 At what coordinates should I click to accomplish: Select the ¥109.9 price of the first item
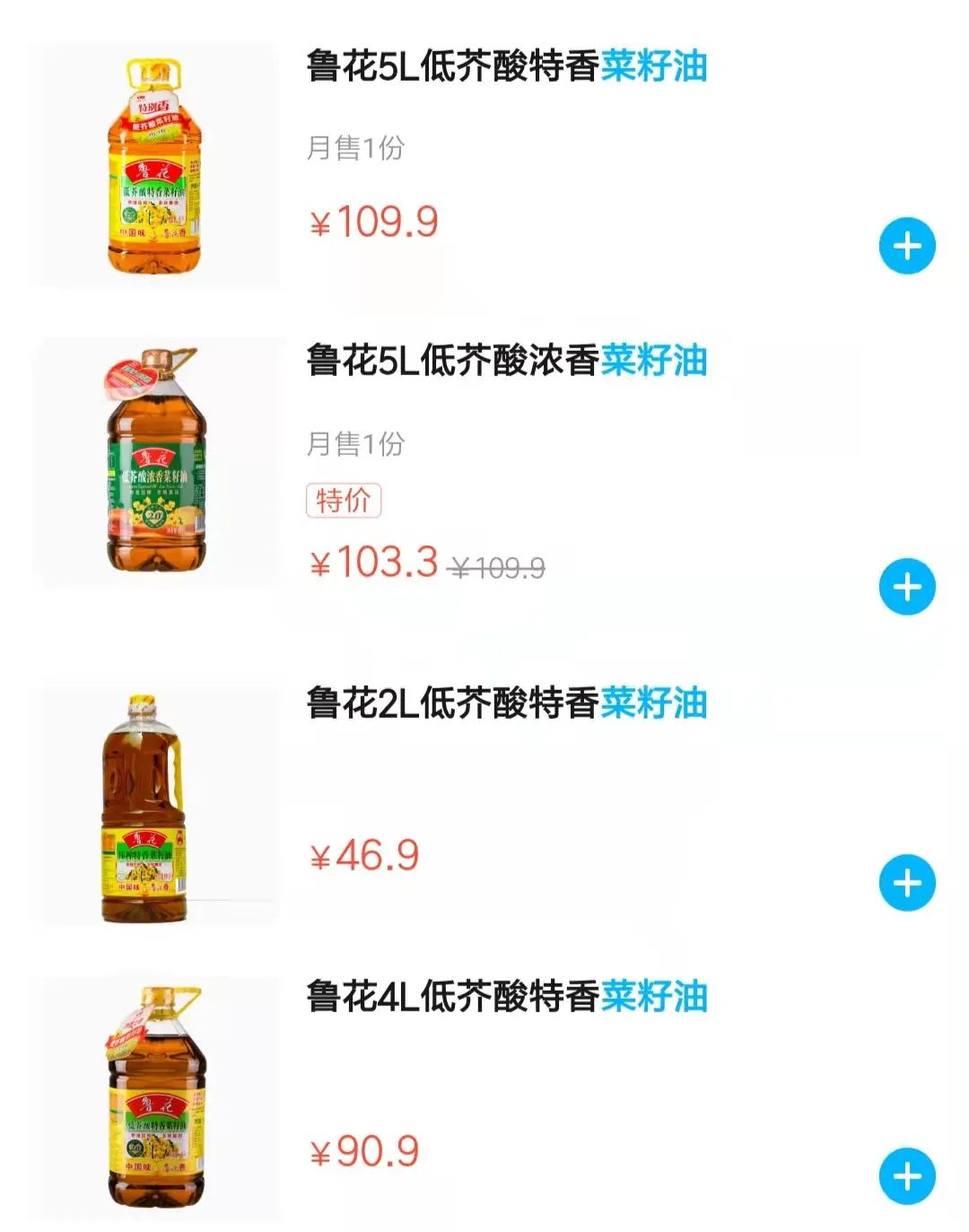tap(372, 220)
